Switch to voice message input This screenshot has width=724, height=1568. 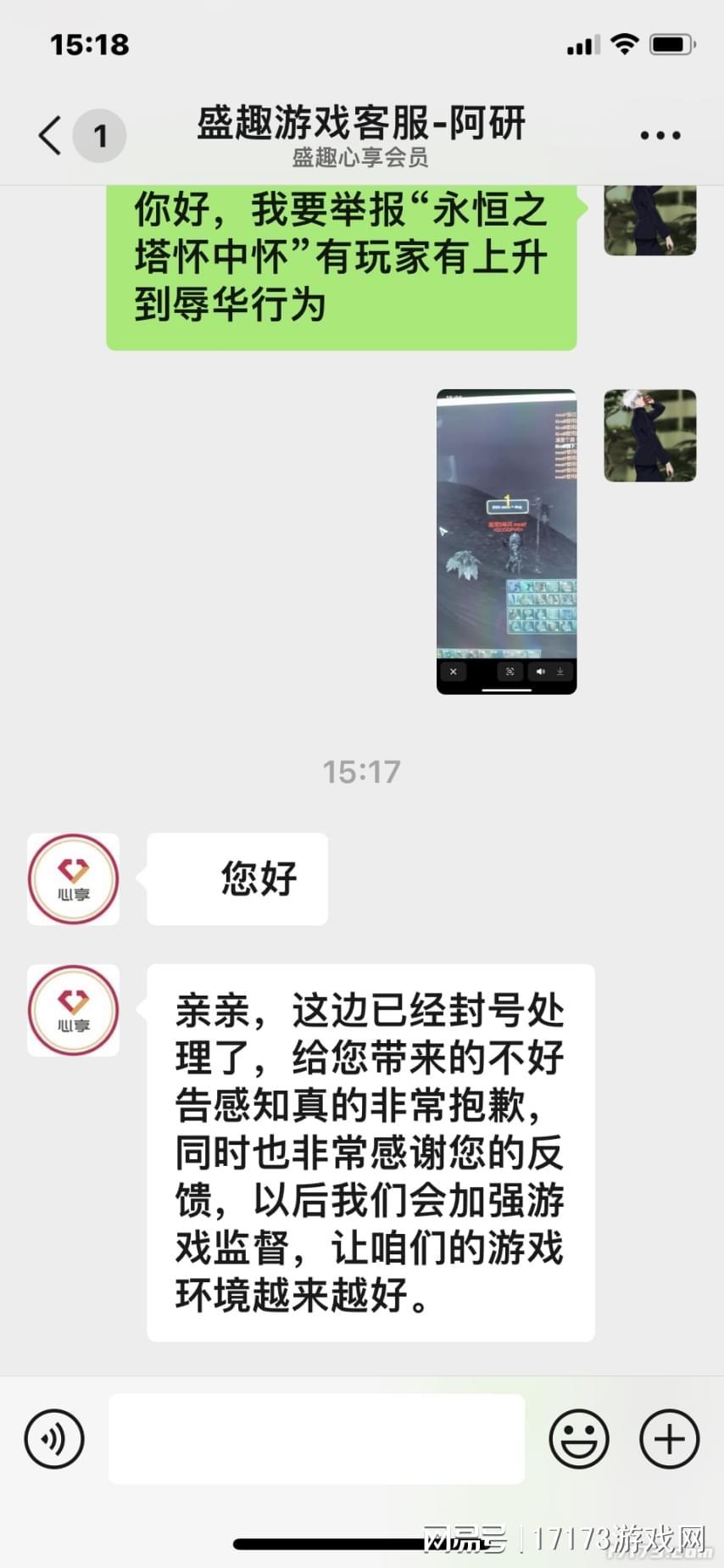(54, 1439)
